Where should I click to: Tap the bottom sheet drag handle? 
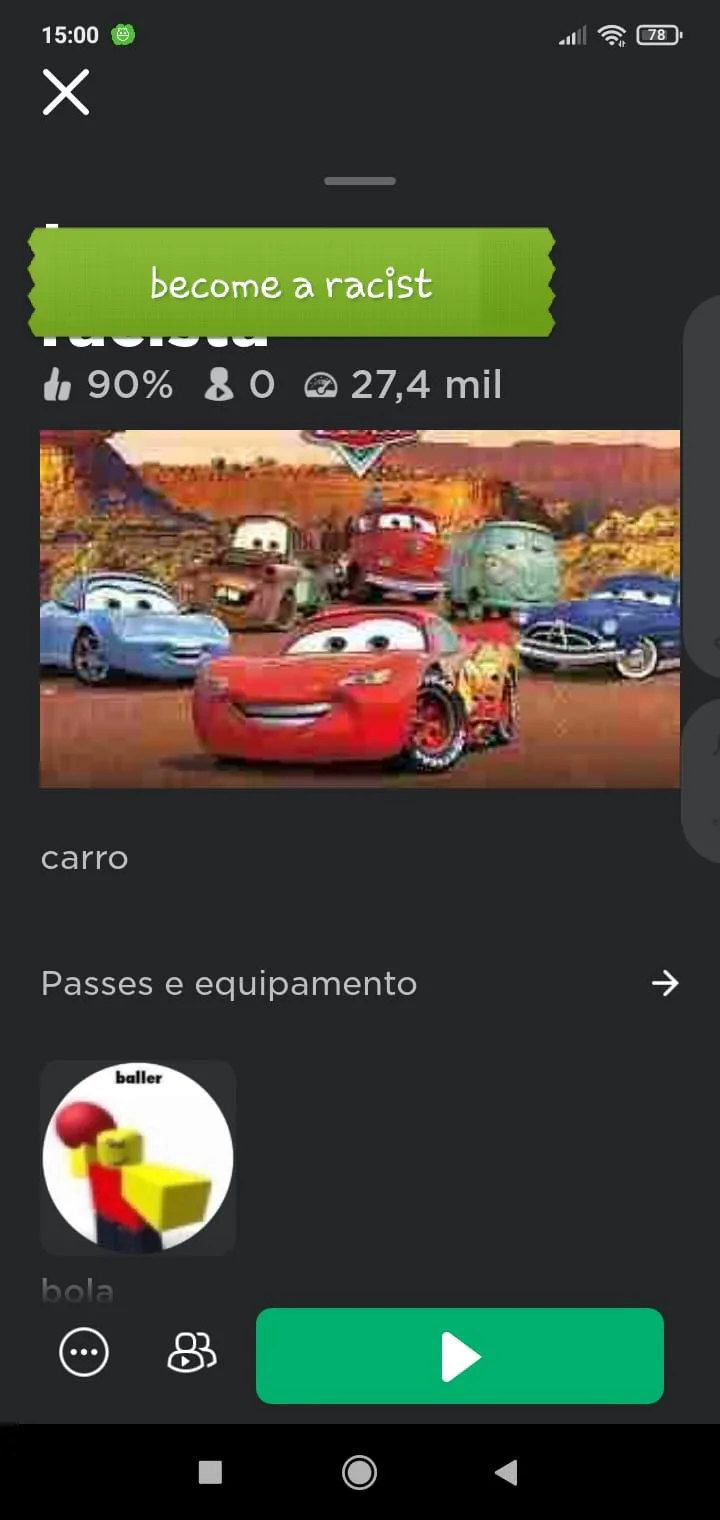[360, 181]
